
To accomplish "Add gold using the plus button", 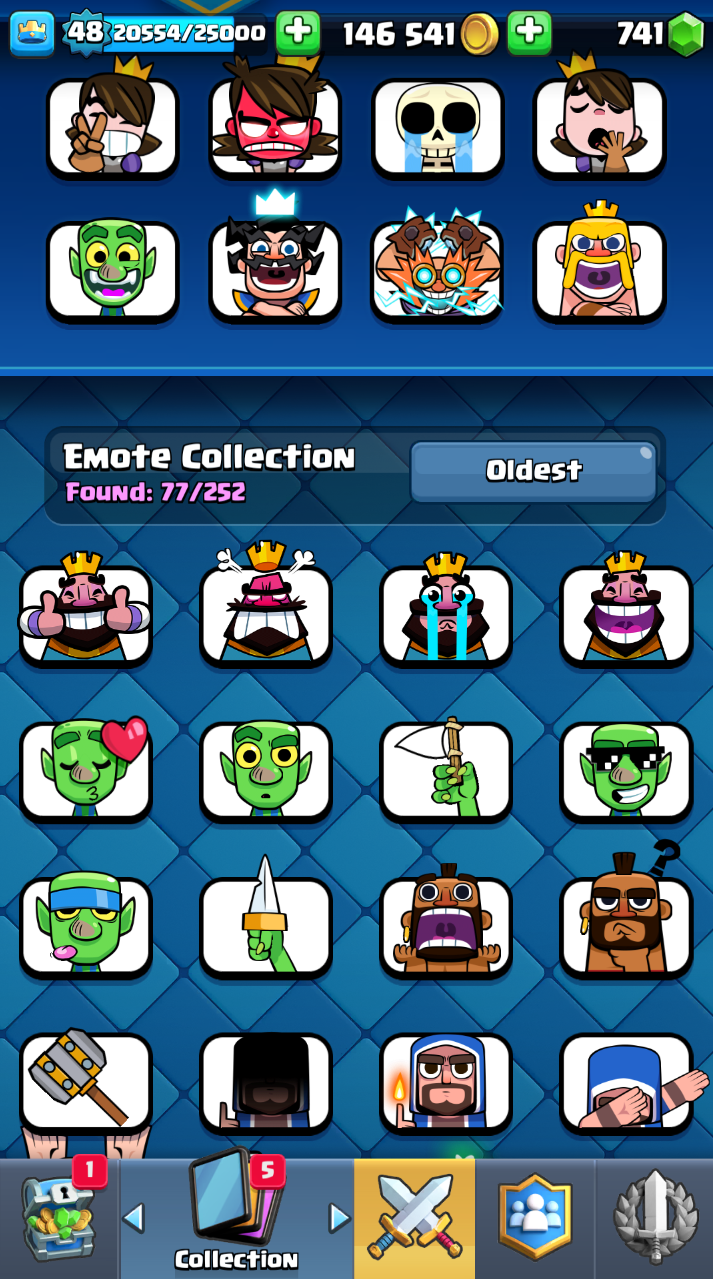I will 529,33.
